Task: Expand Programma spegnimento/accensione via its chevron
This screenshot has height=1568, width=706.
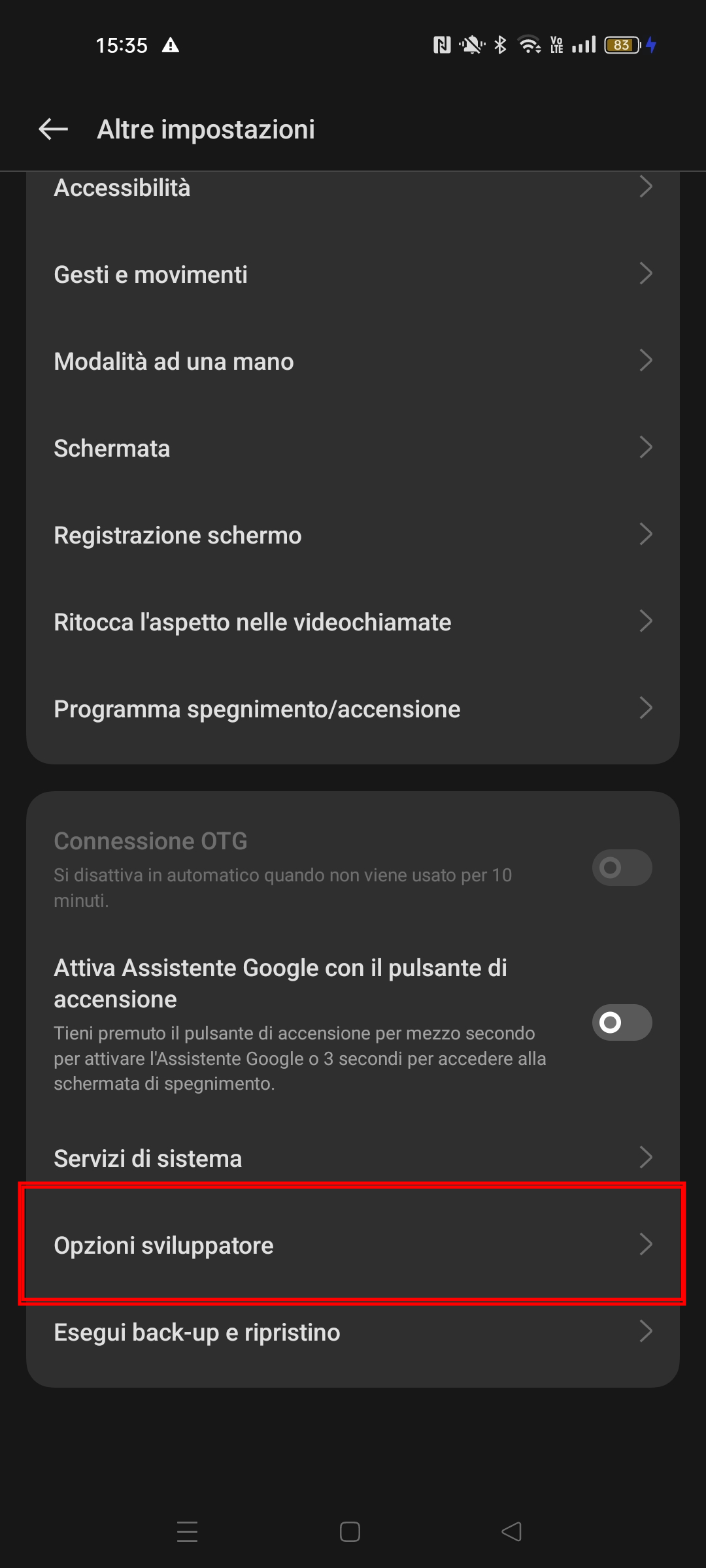Action: (x=646, y=708)
